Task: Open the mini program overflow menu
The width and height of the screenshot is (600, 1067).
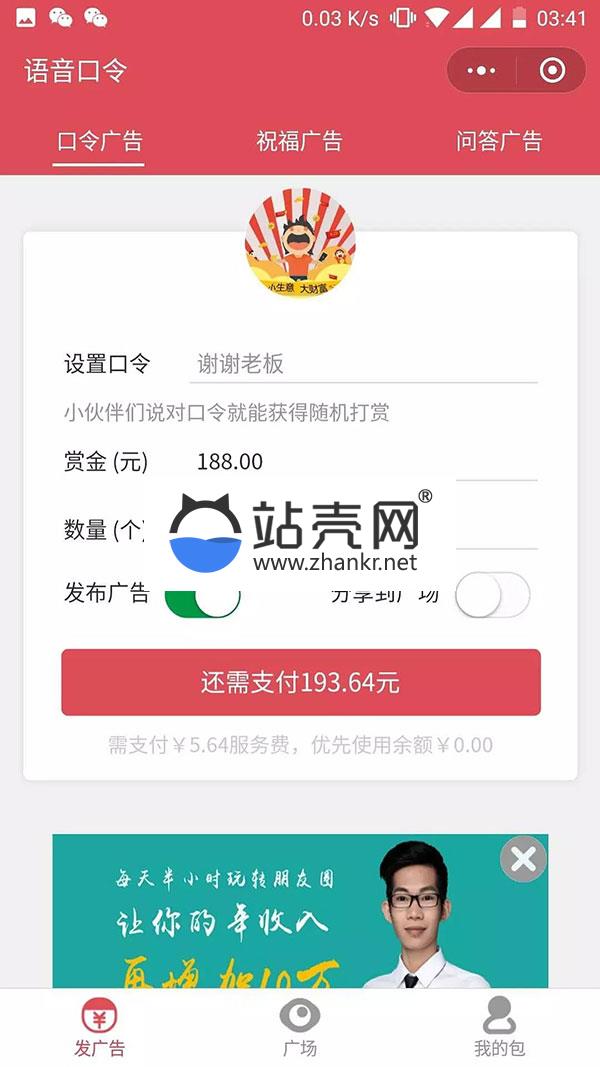Action: [x=481, y=71]
